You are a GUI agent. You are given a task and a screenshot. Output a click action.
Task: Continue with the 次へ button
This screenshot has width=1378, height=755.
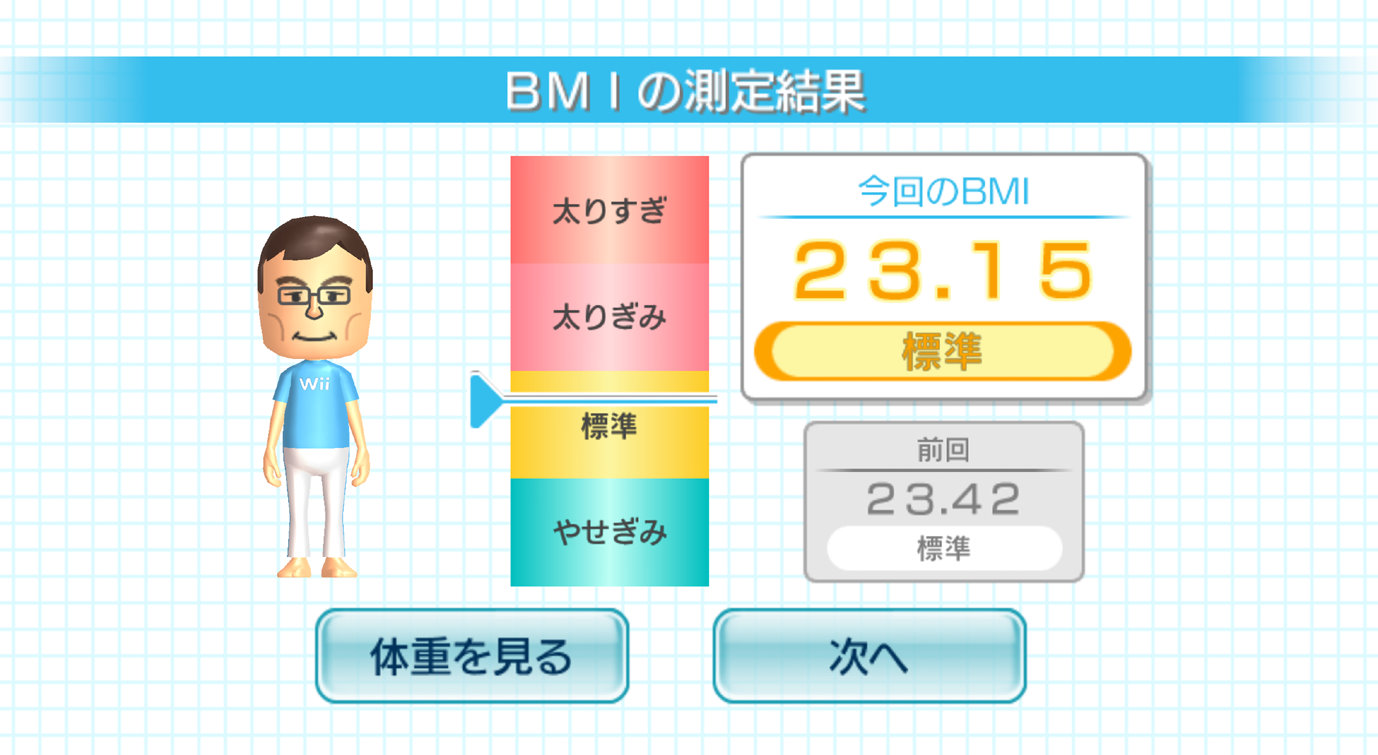(869, 656)
